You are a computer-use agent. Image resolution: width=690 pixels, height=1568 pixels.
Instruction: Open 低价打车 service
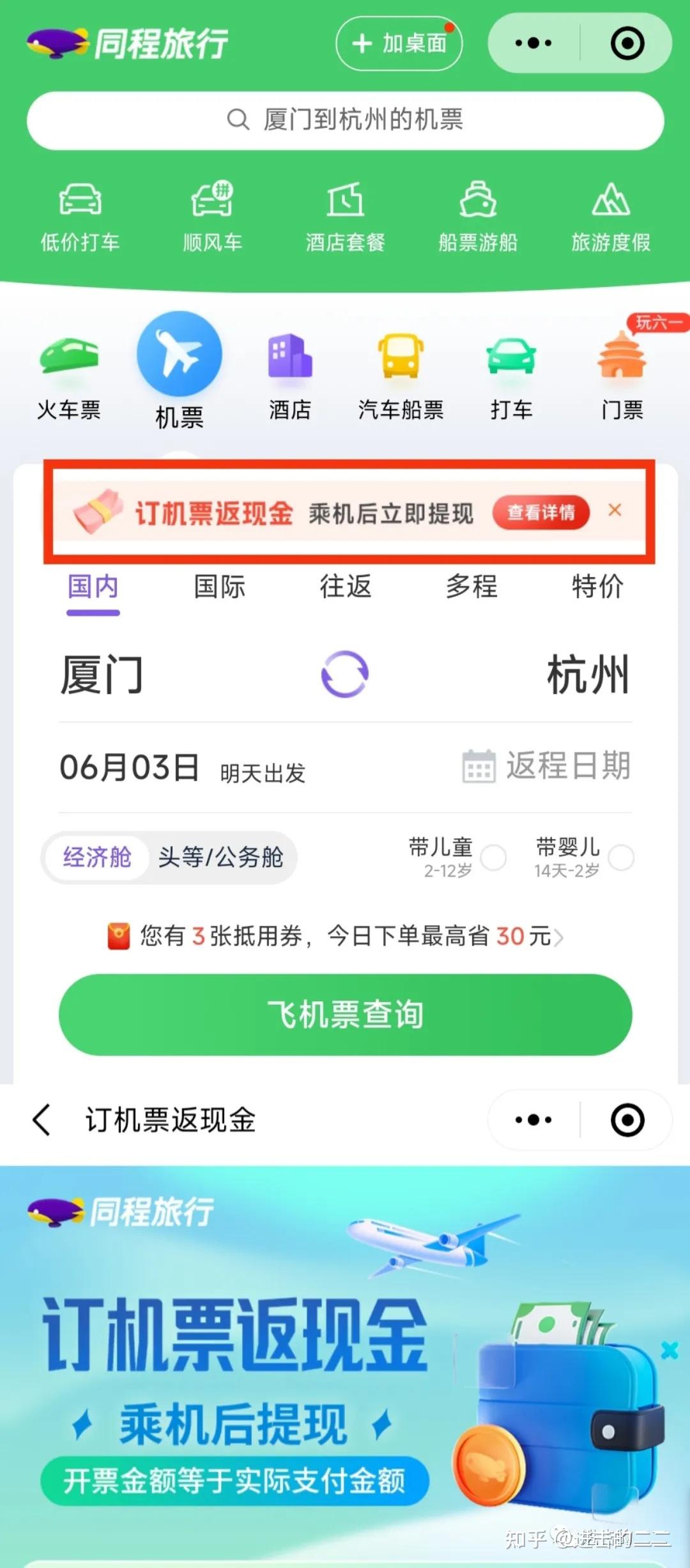coord(80,217)
